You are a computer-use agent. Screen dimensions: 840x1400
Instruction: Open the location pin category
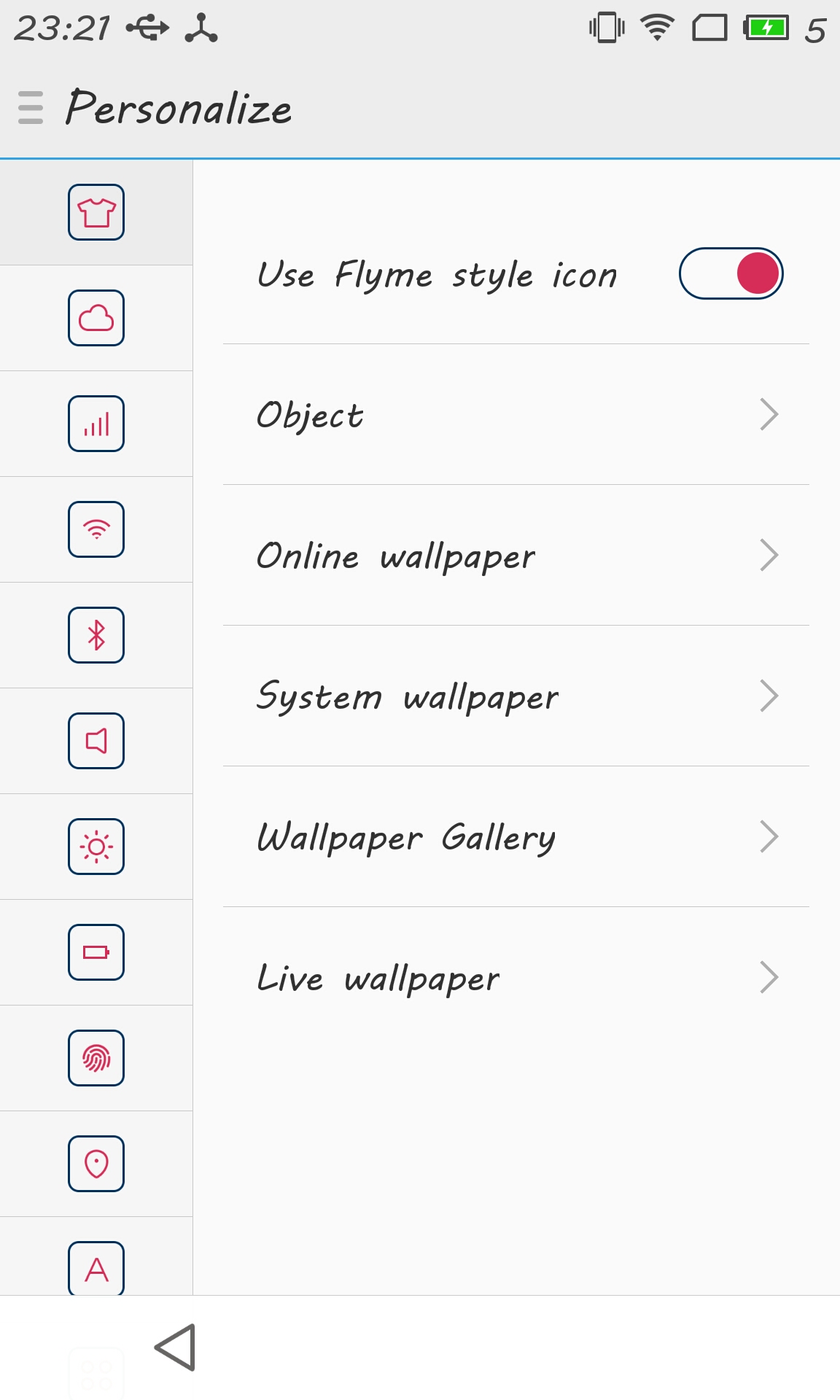point(96,1164)
